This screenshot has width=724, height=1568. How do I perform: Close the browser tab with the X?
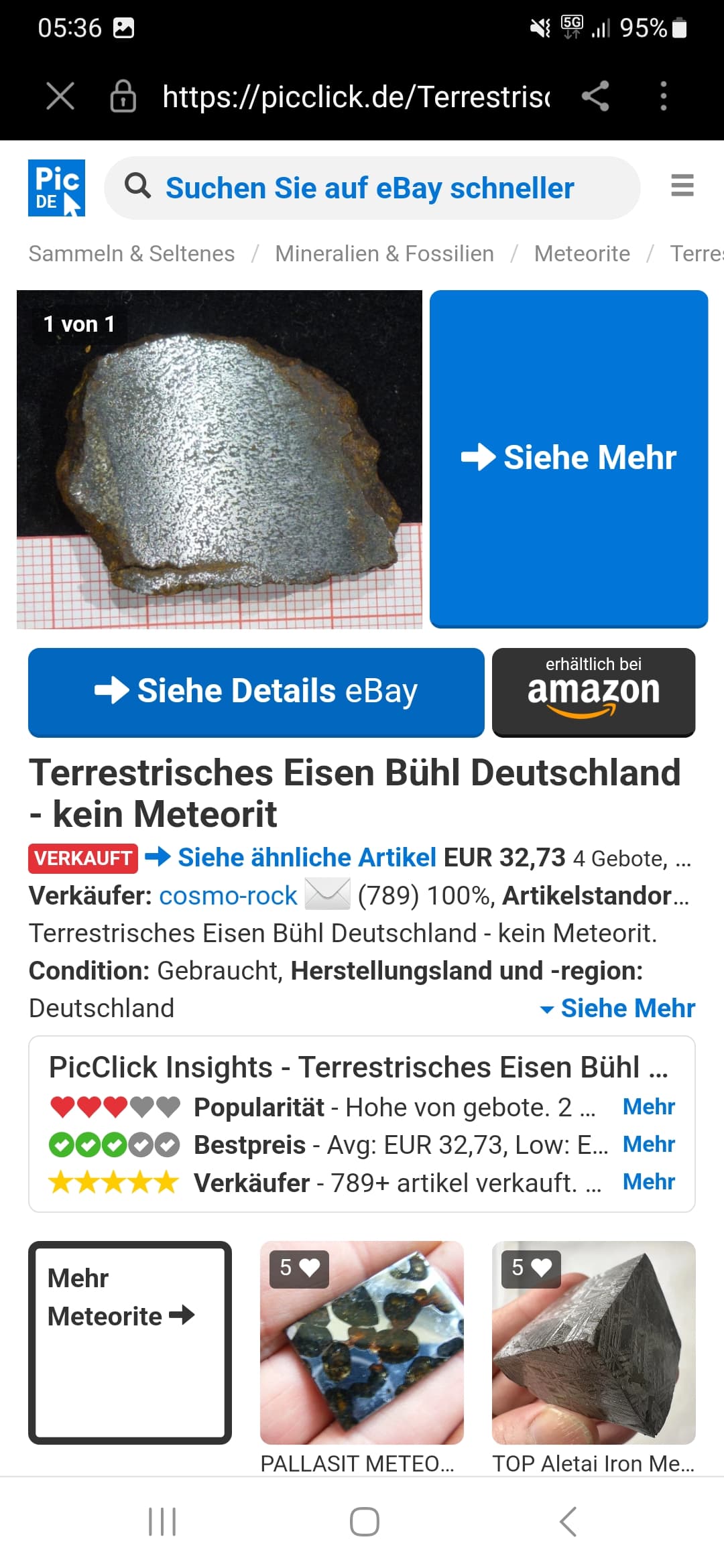(60, 96)
